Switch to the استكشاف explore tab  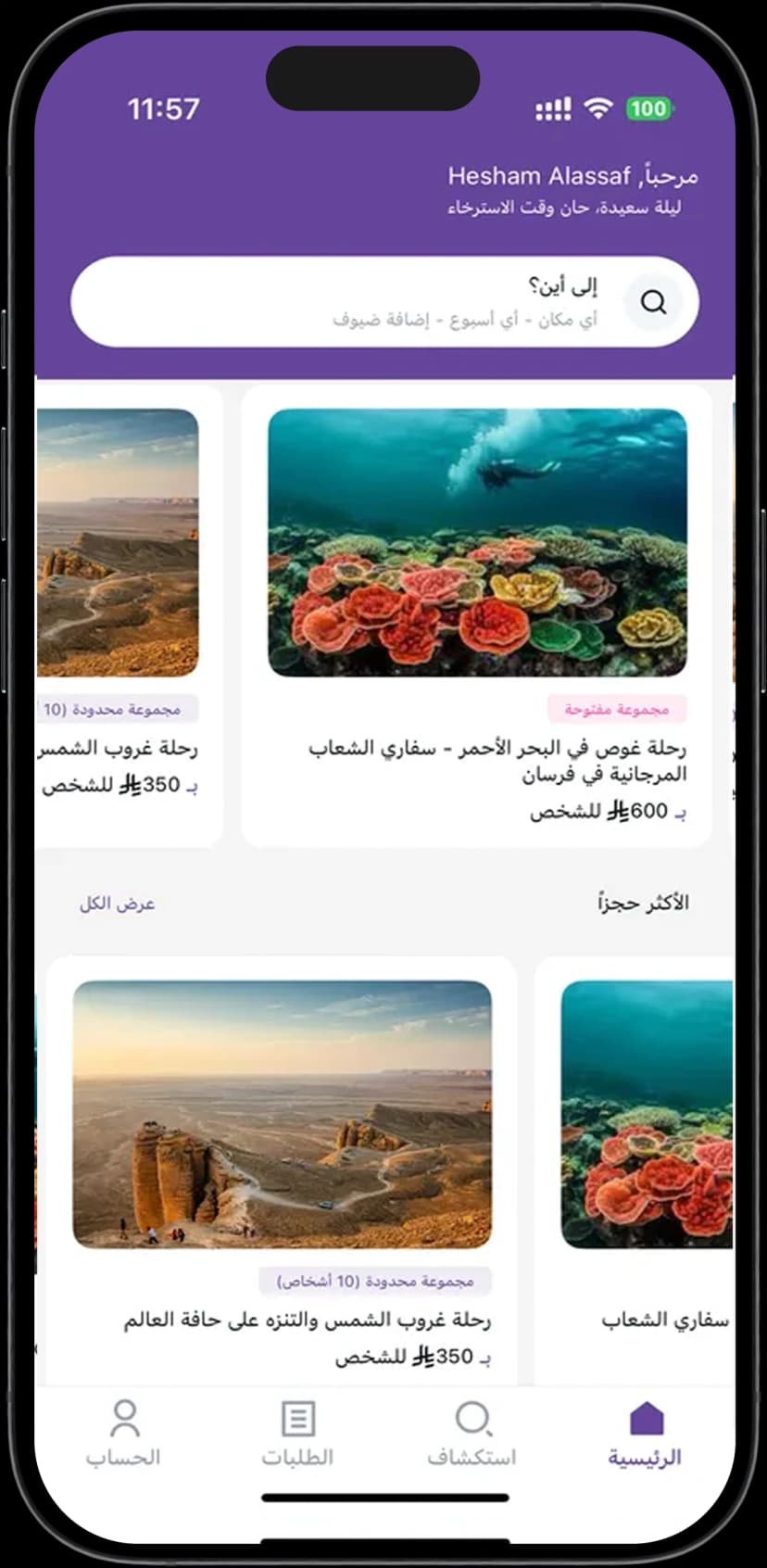tap(472, 1434)
